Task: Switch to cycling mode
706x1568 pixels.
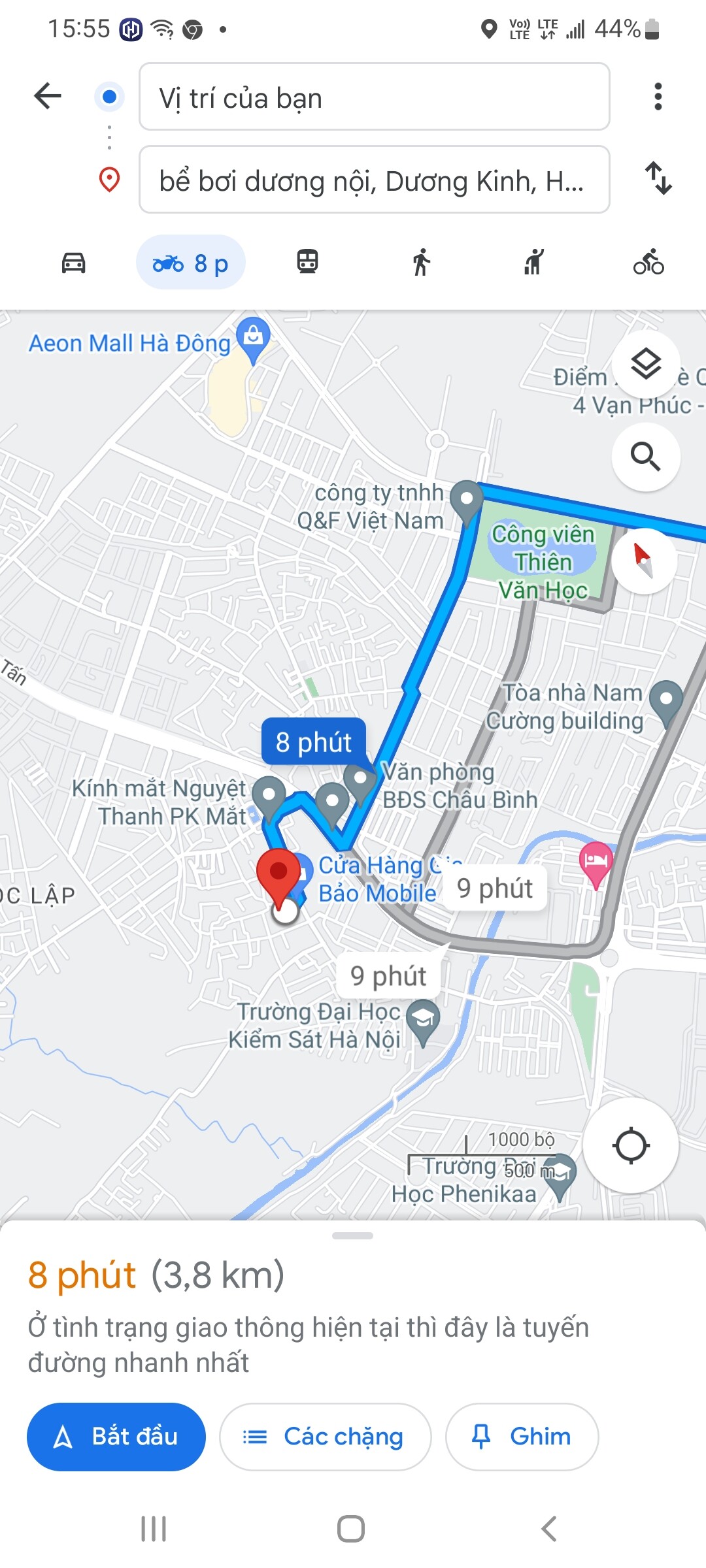Action: pyautogui.click(x=648, y=263)
